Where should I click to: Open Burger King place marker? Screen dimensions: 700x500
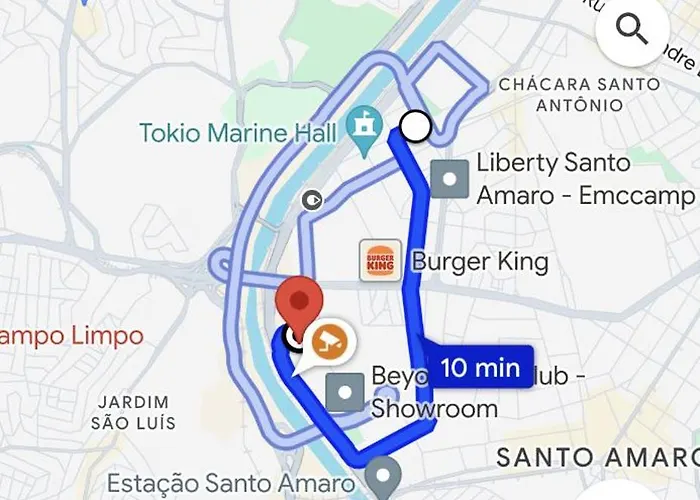pyautogui.click(x=381, y=261)
